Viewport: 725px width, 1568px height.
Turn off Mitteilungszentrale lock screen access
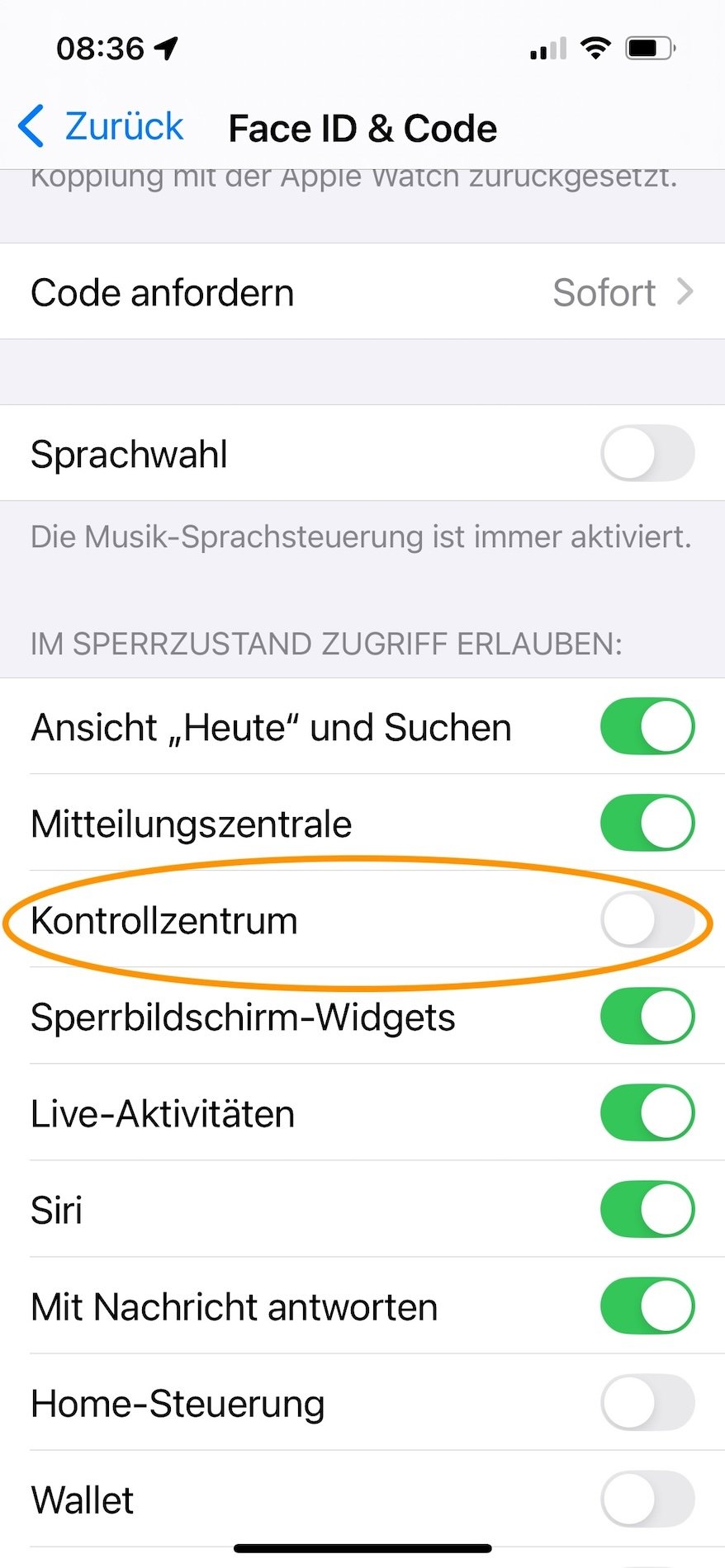point(647,823)
